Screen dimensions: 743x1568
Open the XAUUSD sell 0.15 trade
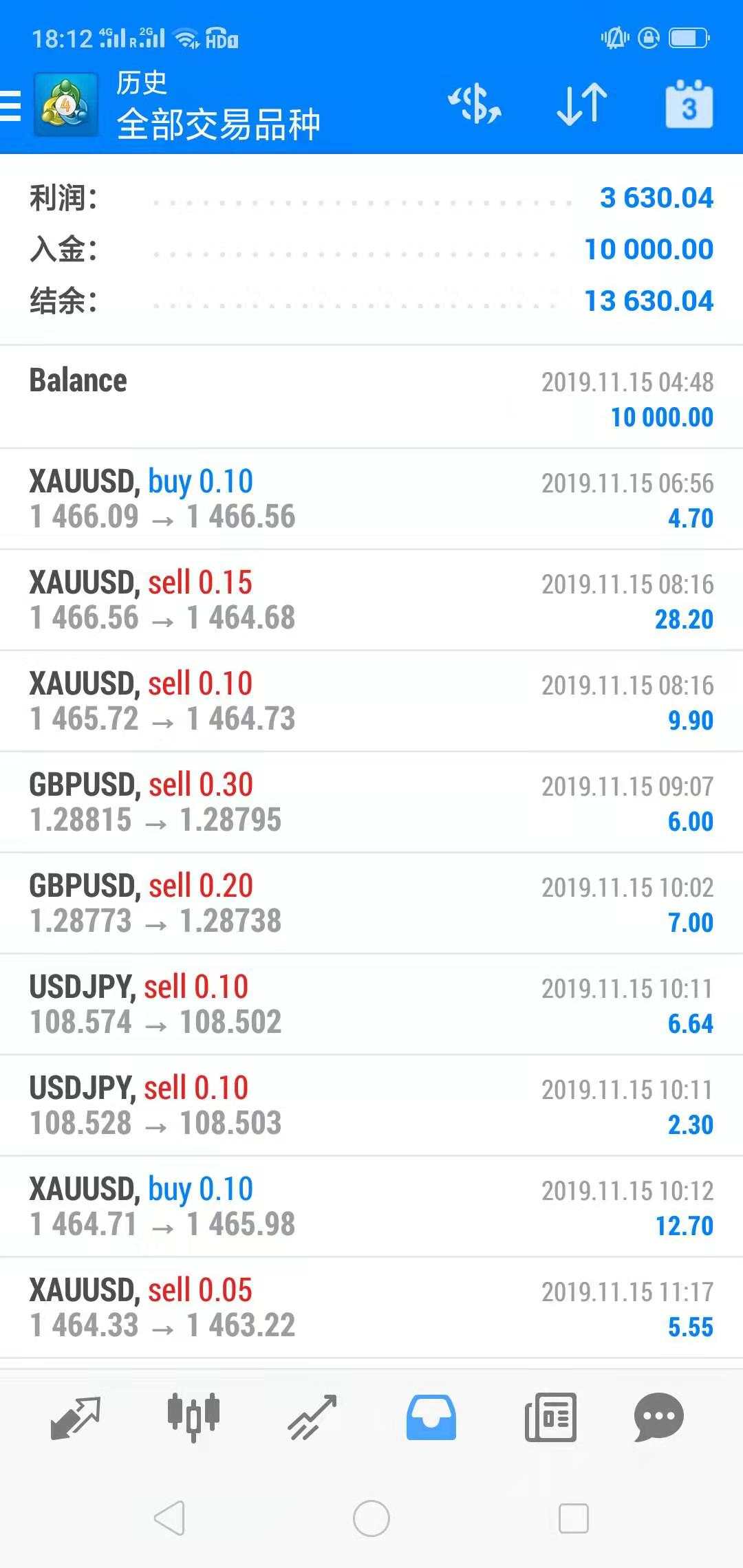371,600
